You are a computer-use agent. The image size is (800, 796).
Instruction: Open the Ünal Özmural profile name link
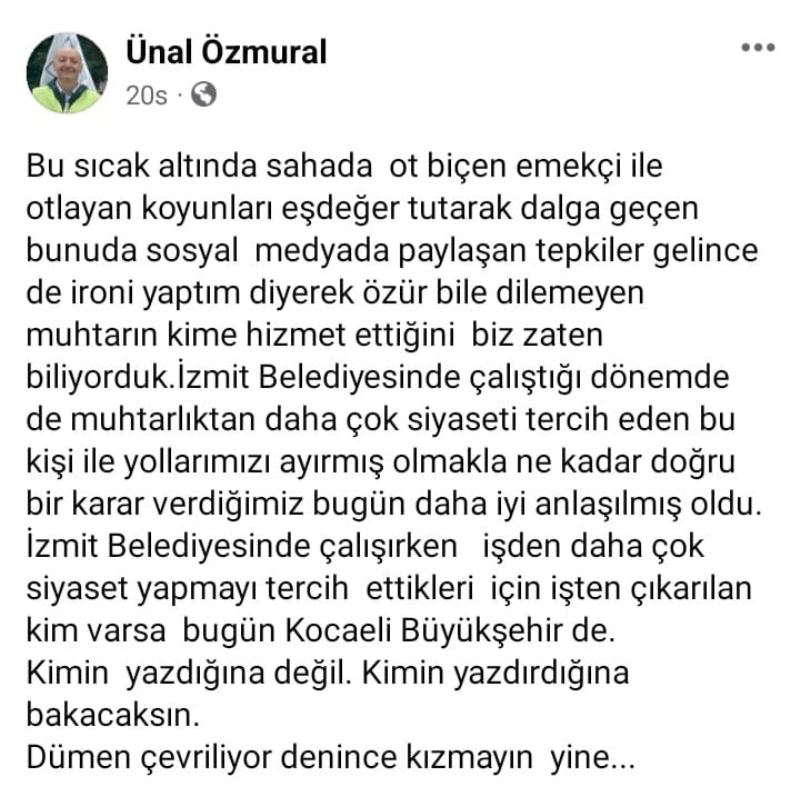tap(225, 52)
